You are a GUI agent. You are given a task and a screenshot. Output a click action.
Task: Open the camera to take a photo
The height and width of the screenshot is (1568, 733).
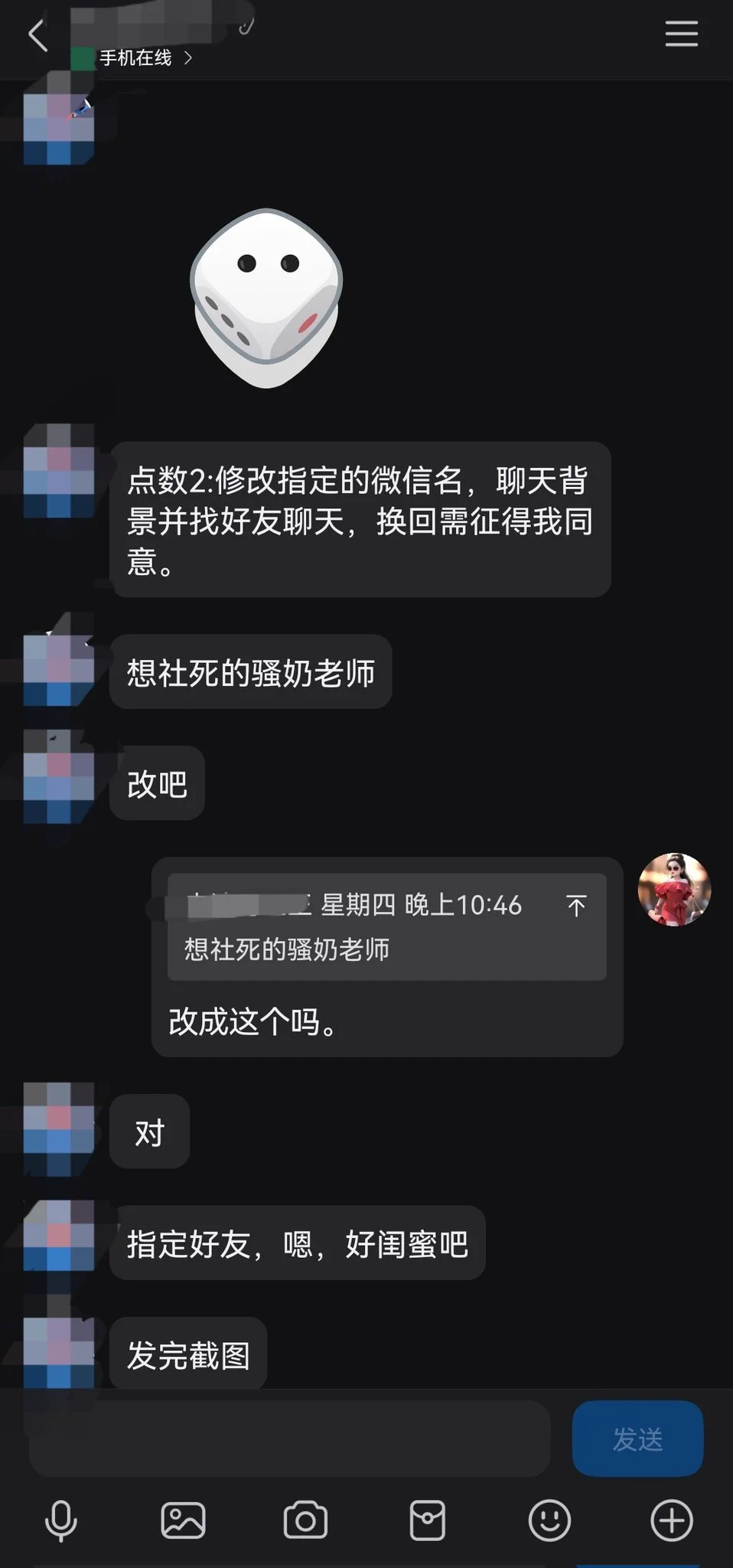305,1521
